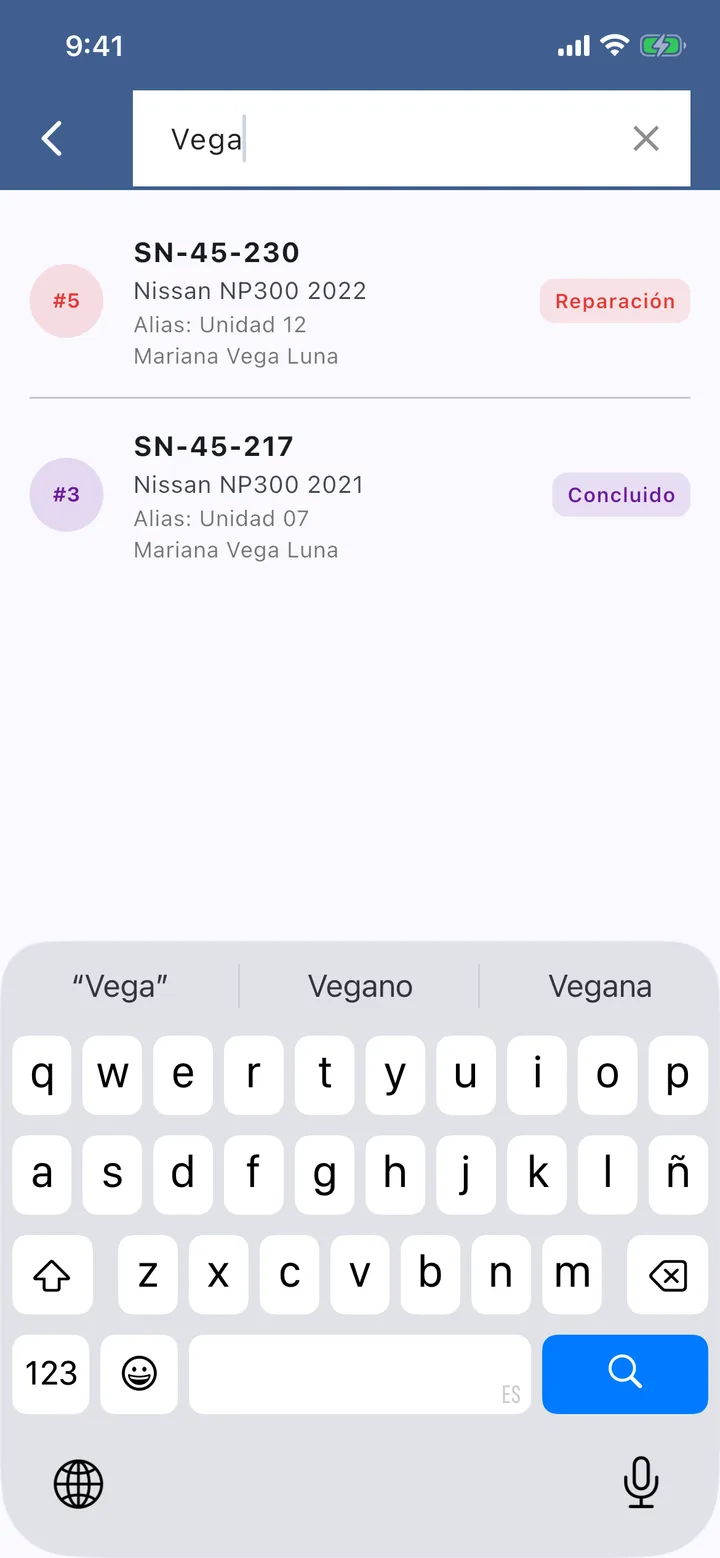Clear the search text with the X
720x1558 pixels.
click(646, 139)
